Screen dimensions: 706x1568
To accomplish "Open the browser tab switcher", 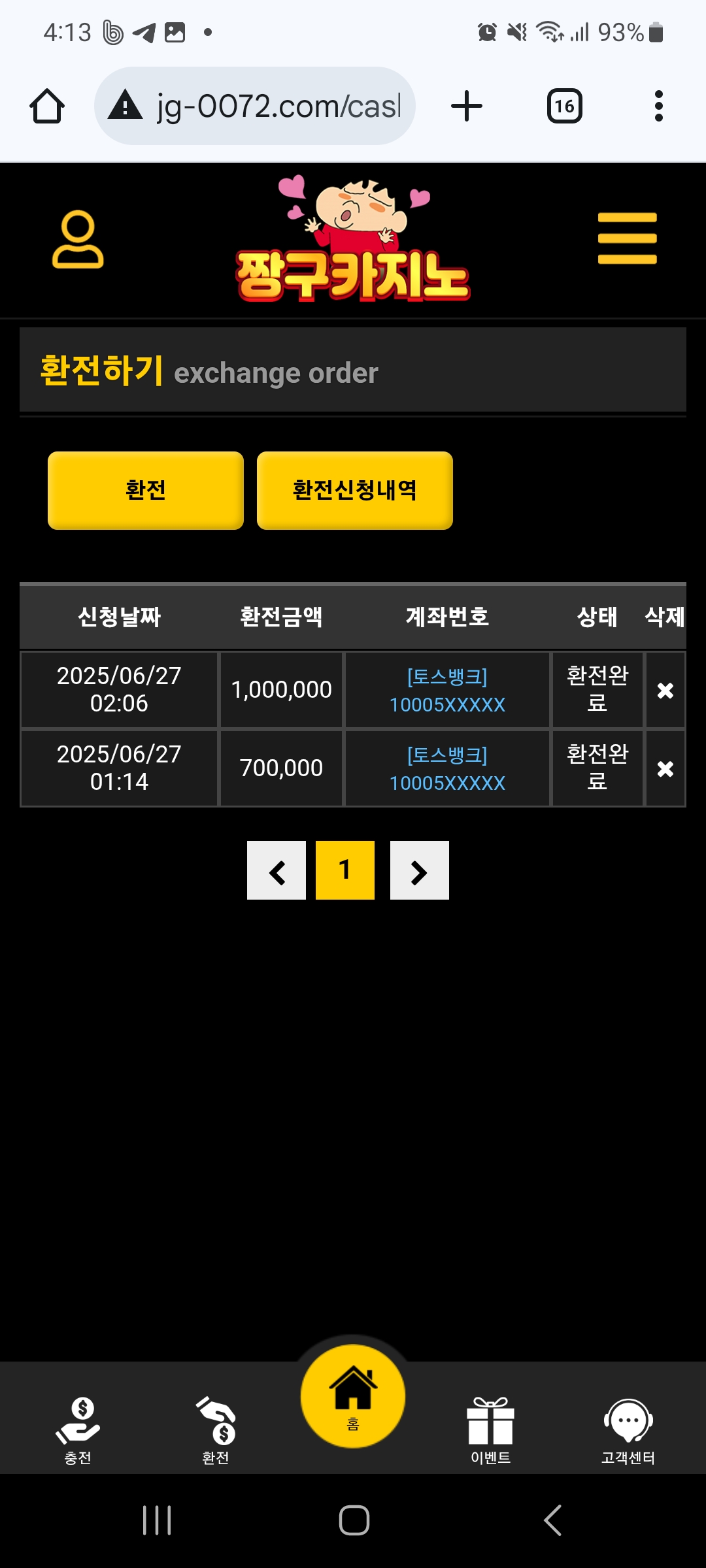I will click(564, 106).
